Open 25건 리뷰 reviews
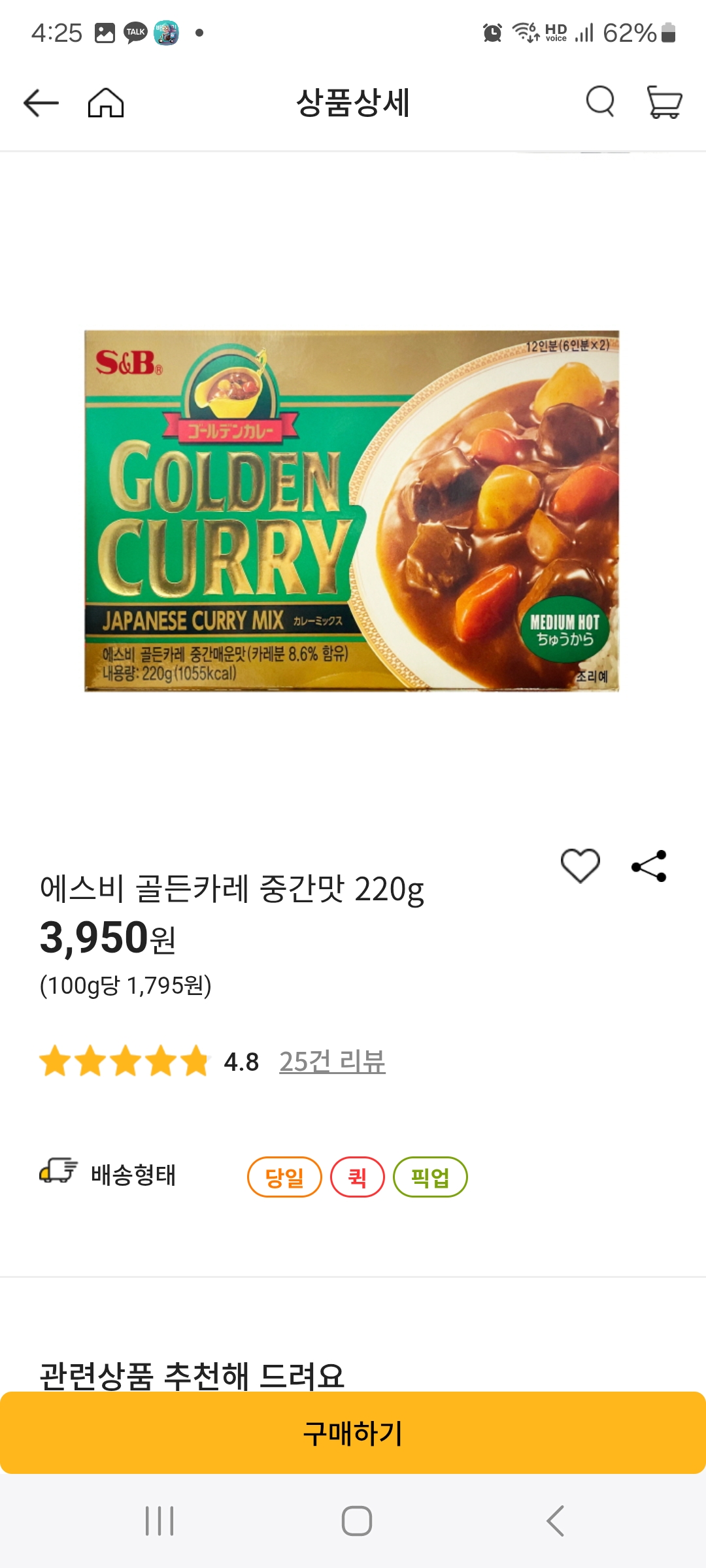This screenshot has width=706, height=1568. point(333,1060)
